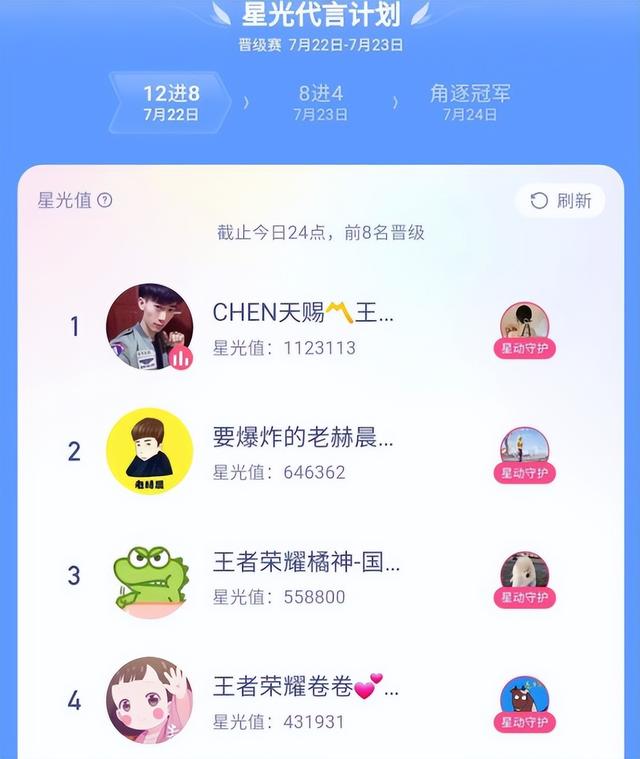Refresh the ranking with 刷新 button
The width and height of the screenshot is (640, 759).
561,201
